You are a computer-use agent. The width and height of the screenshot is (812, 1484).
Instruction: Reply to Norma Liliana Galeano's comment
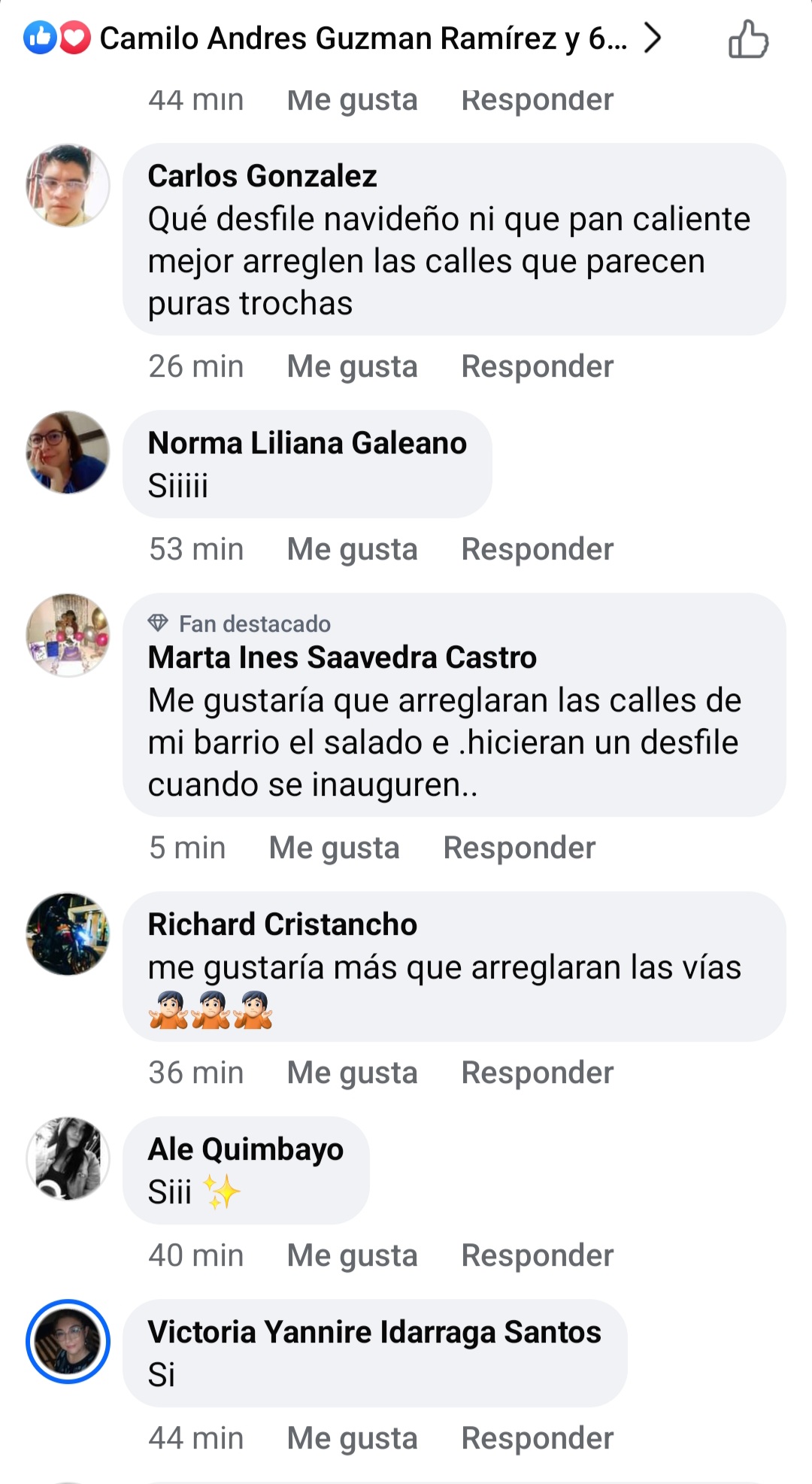(537, 549)
